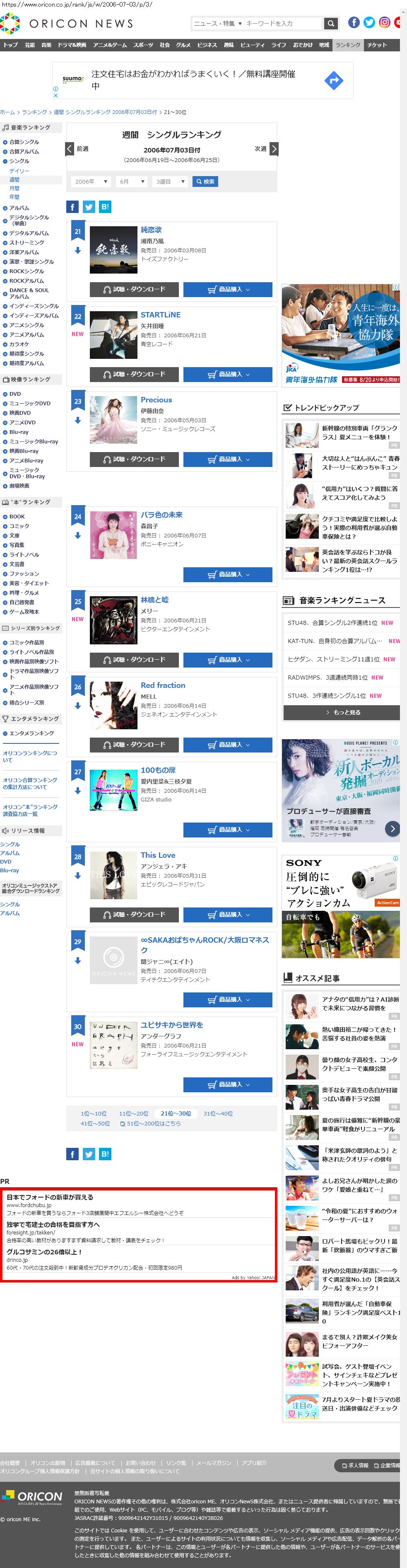Open the 6月 month dropdown

[x=132, y=181]
